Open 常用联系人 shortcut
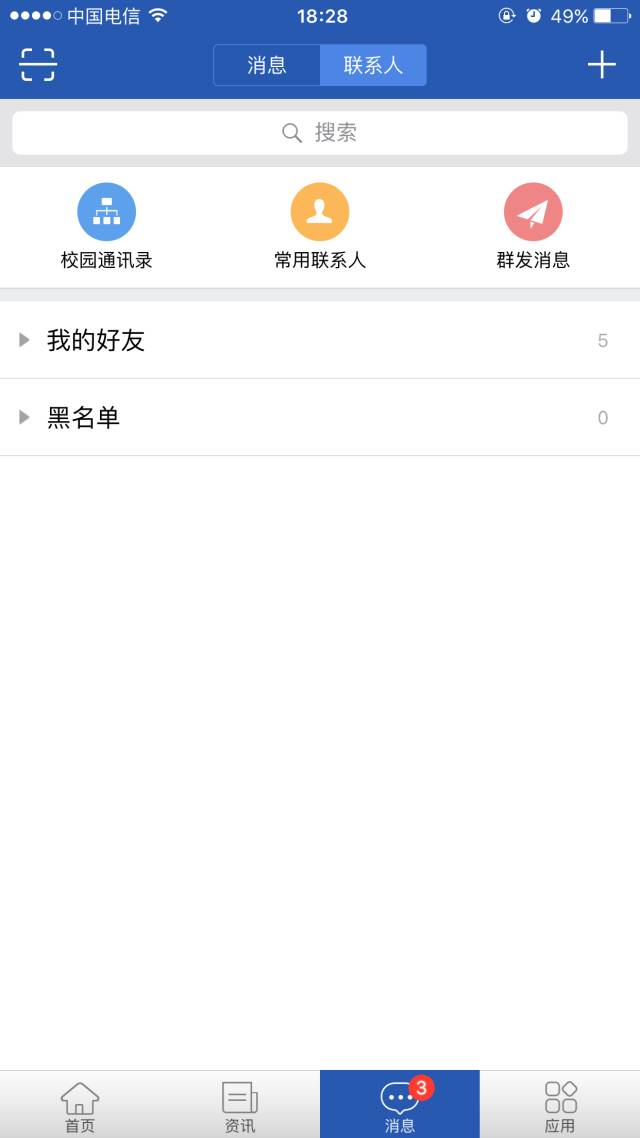This screenshot has height=1138, width=640. (x=320, y=226)
